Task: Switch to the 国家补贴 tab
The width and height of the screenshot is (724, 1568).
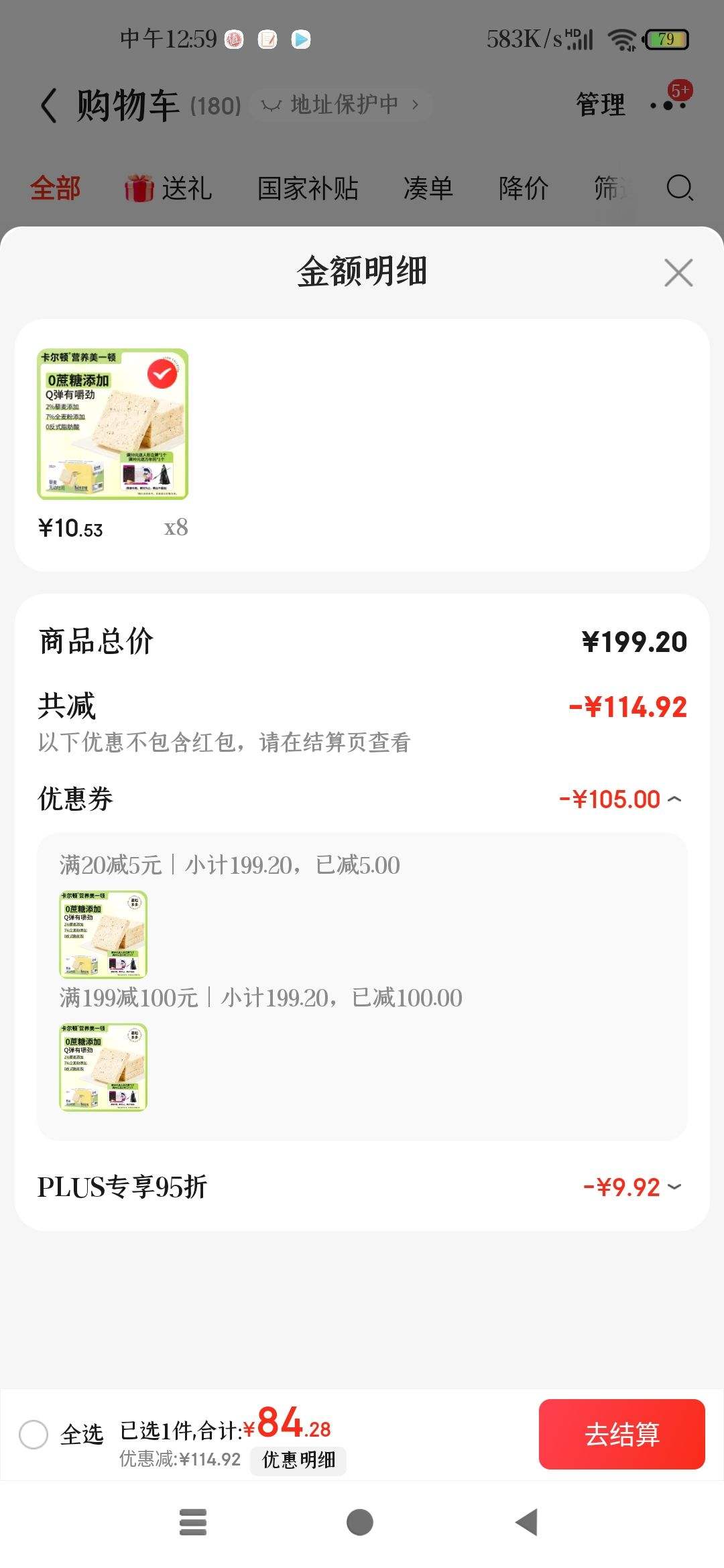Action: 309,188
